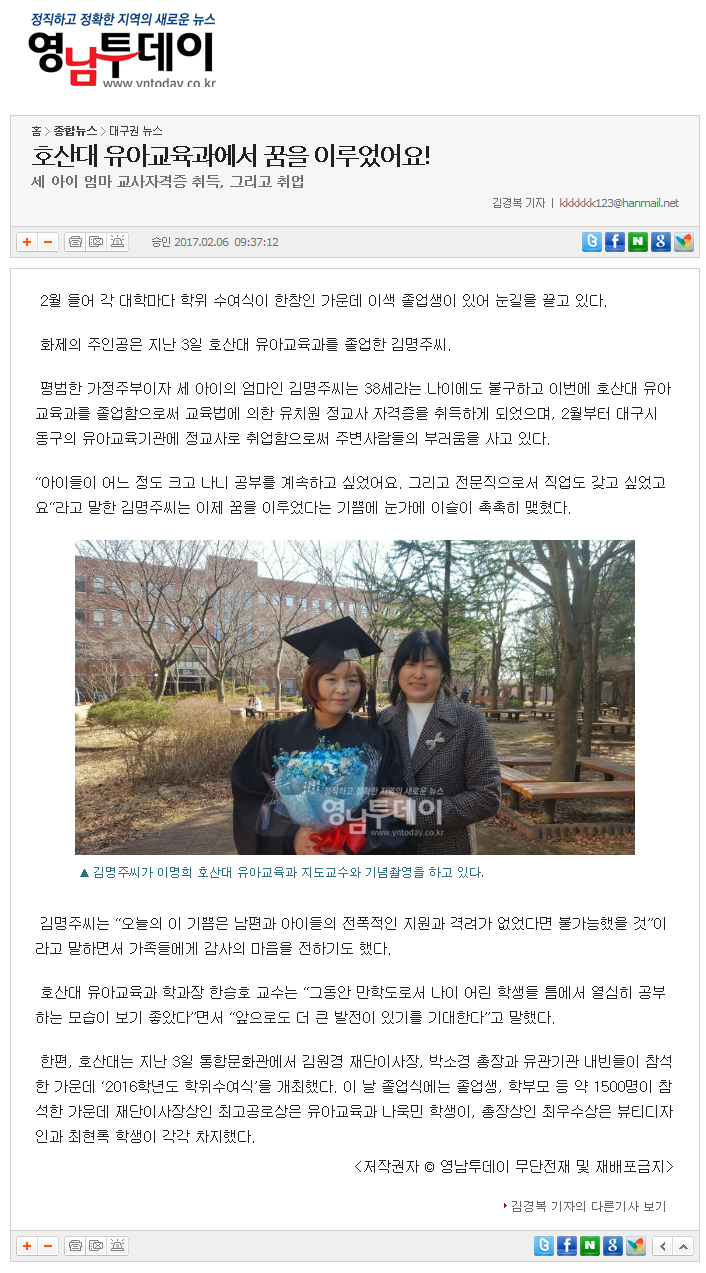Screen dimensions: 706x1273
Task: Open the 대구권 뉴스 breadcrumb category
Action: point(135,131)
